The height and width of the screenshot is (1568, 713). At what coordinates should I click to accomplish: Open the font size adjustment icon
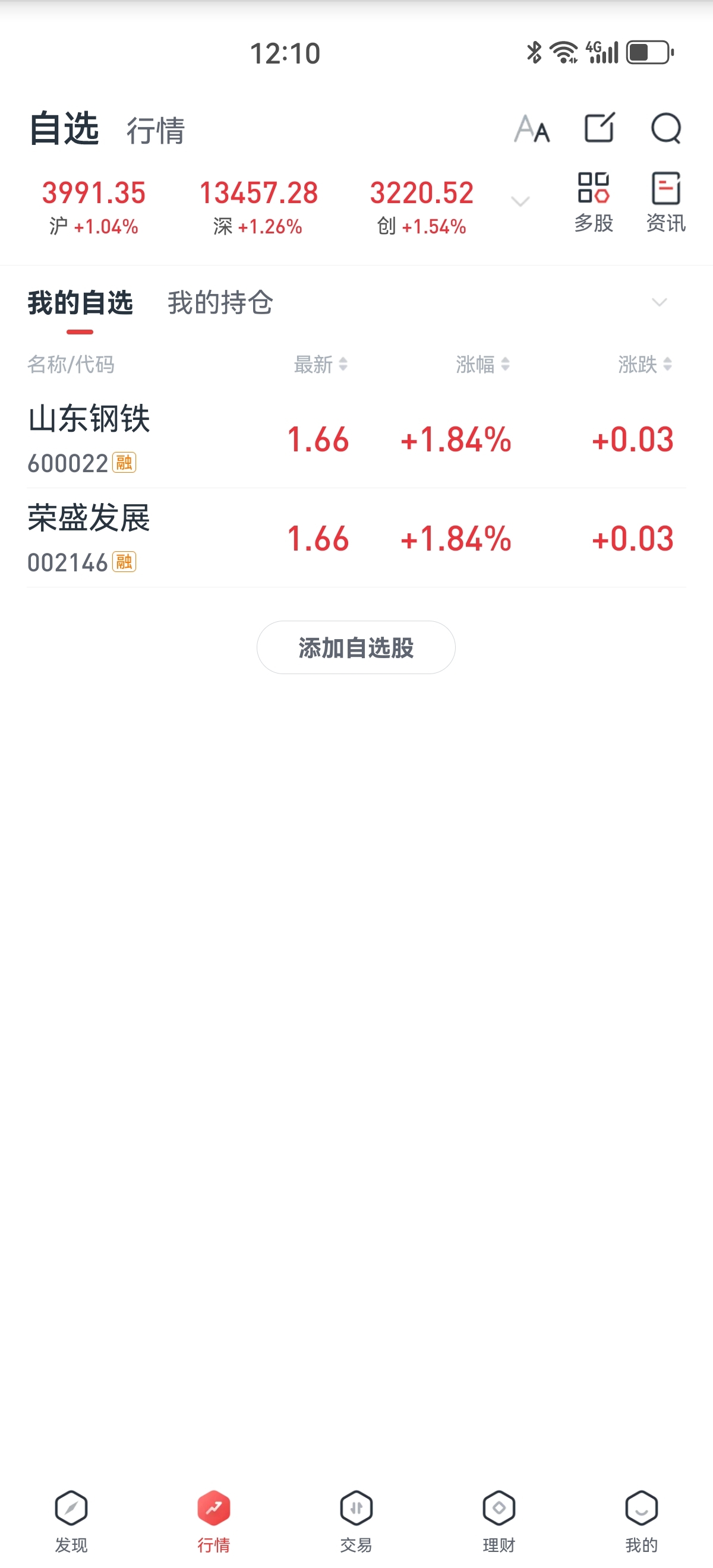(532, 128)
